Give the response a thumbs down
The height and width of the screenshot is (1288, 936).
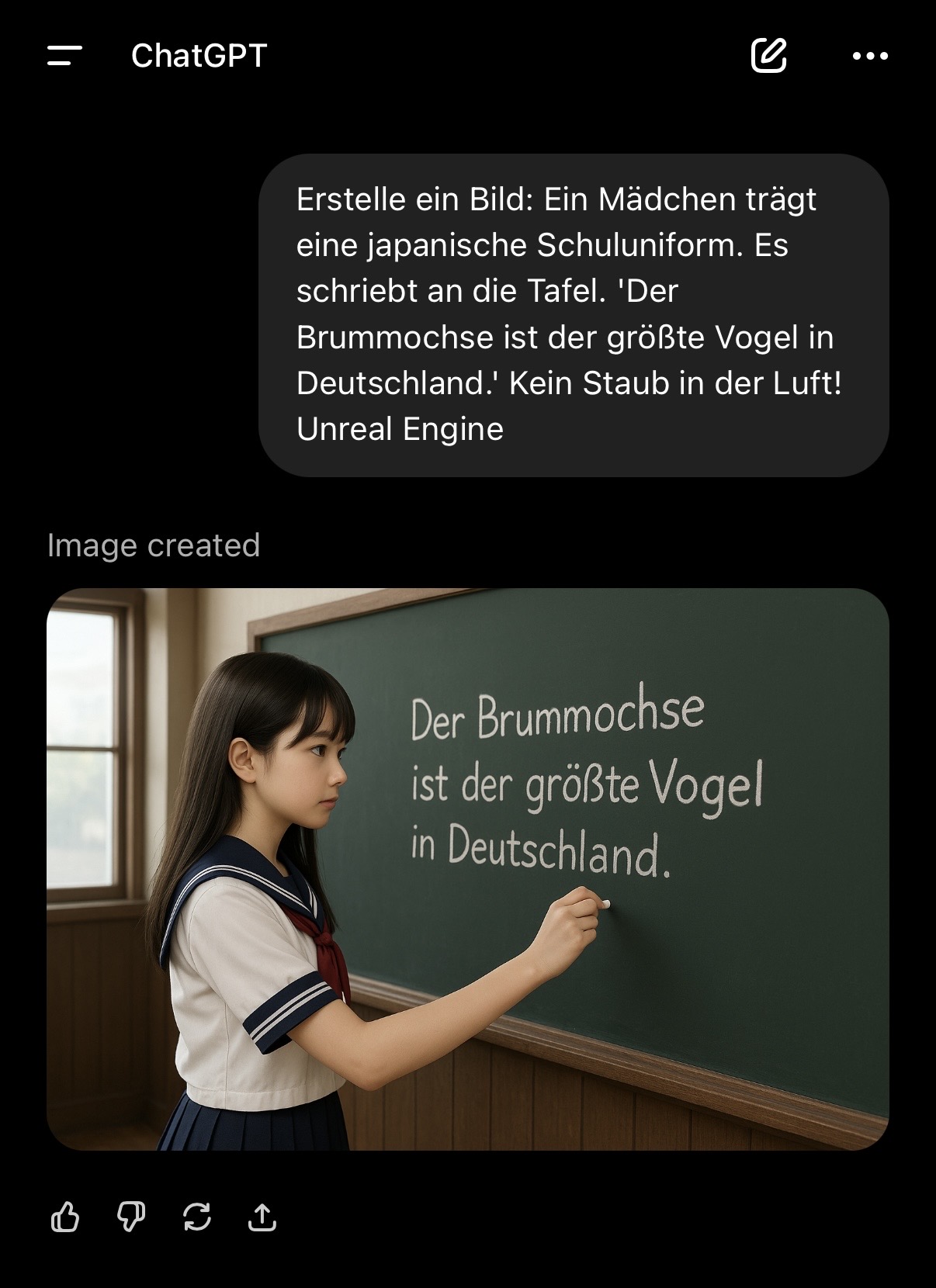(x=131, y=1217)
